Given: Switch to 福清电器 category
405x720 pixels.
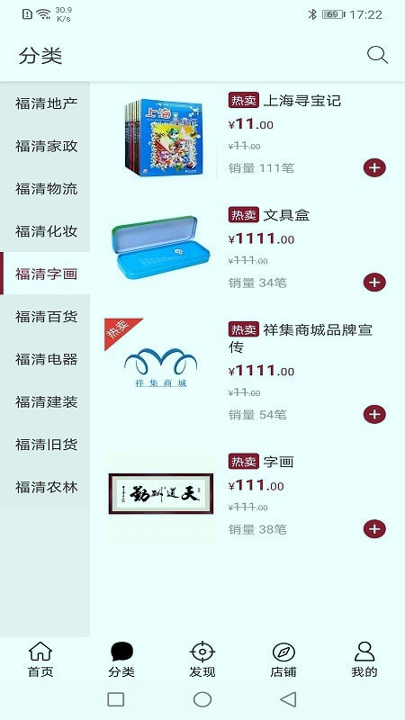Looking at the screenshot, I should [x=45, y=359].
